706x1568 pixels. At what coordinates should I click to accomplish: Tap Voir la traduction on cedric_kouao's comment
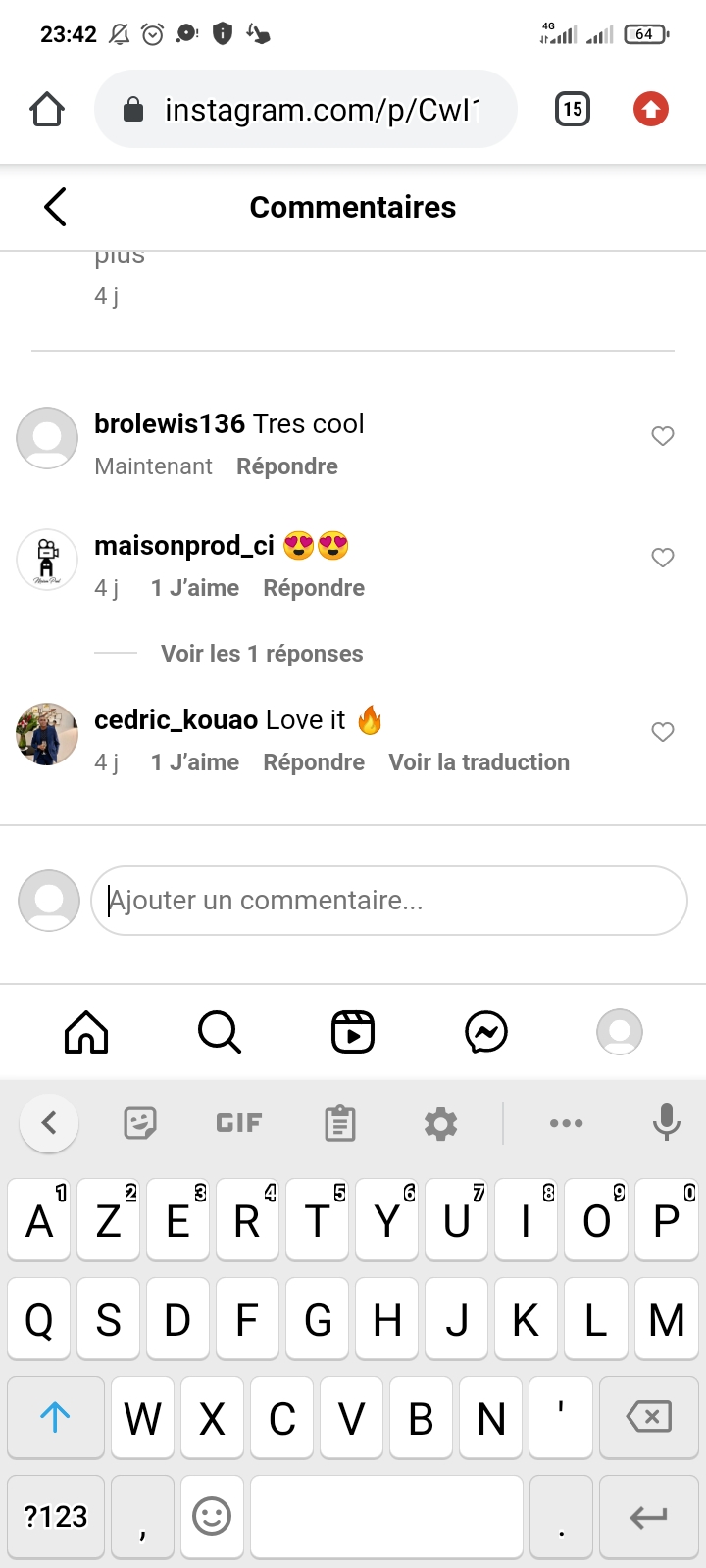pyautogui.click(x=479, y=762)
